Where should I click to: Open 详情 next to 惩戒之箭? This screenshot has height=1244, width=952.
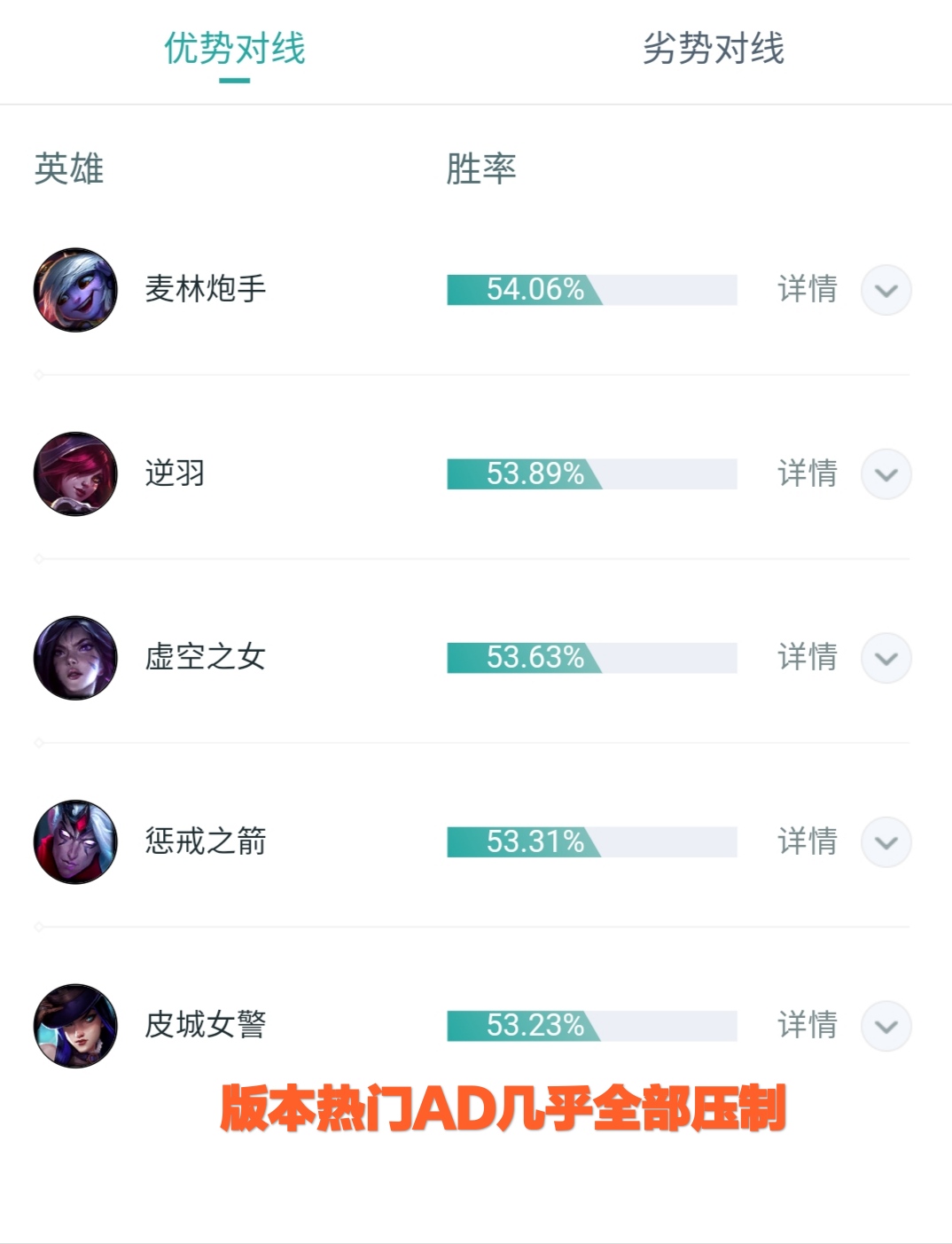[805, 841]
